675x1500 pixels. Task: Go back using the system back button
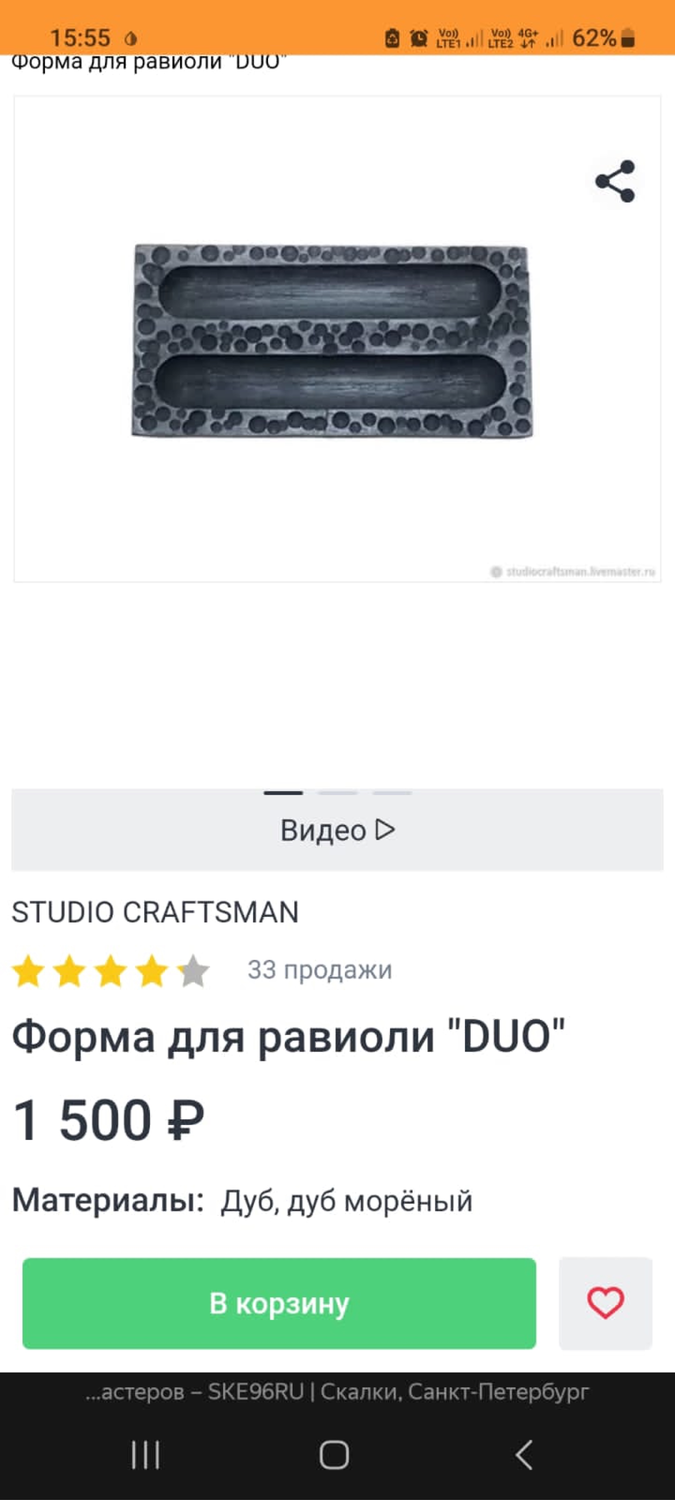point(524,1455)
